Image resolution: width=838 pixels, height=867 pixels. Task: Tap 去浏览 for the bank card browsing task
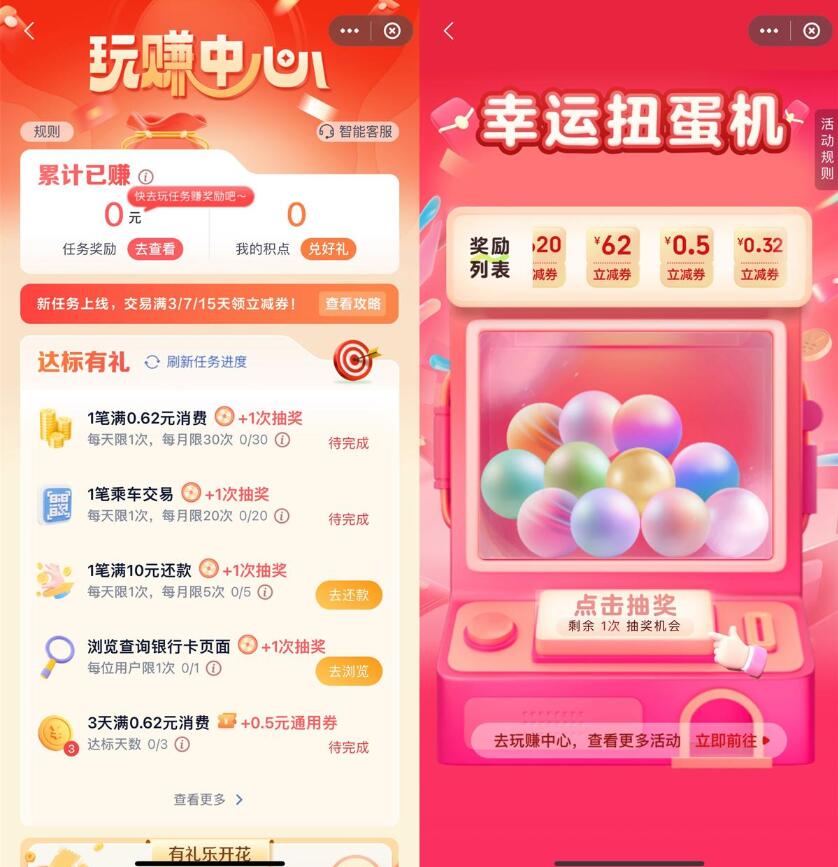click(x=348, y=670)
